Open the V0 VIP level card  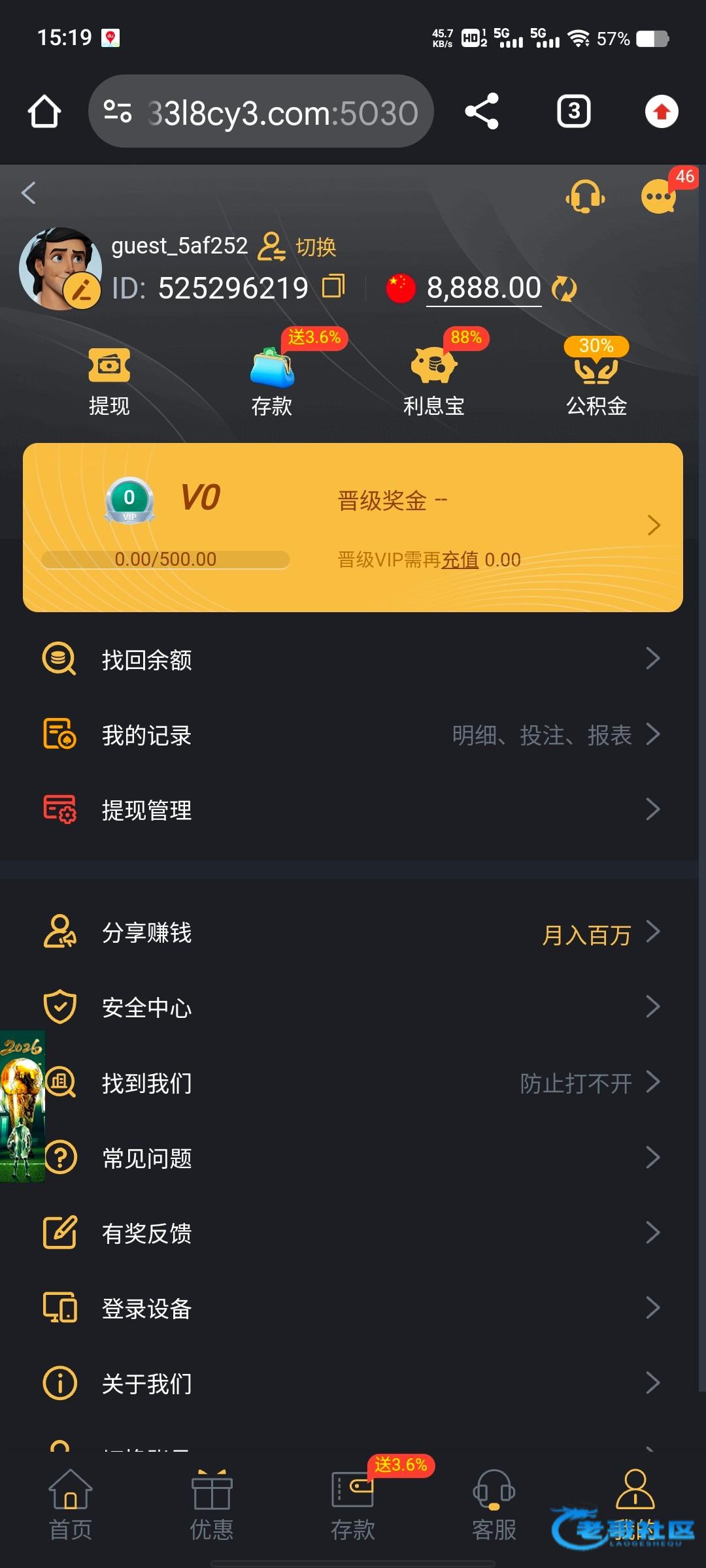(x=353, y=527)
